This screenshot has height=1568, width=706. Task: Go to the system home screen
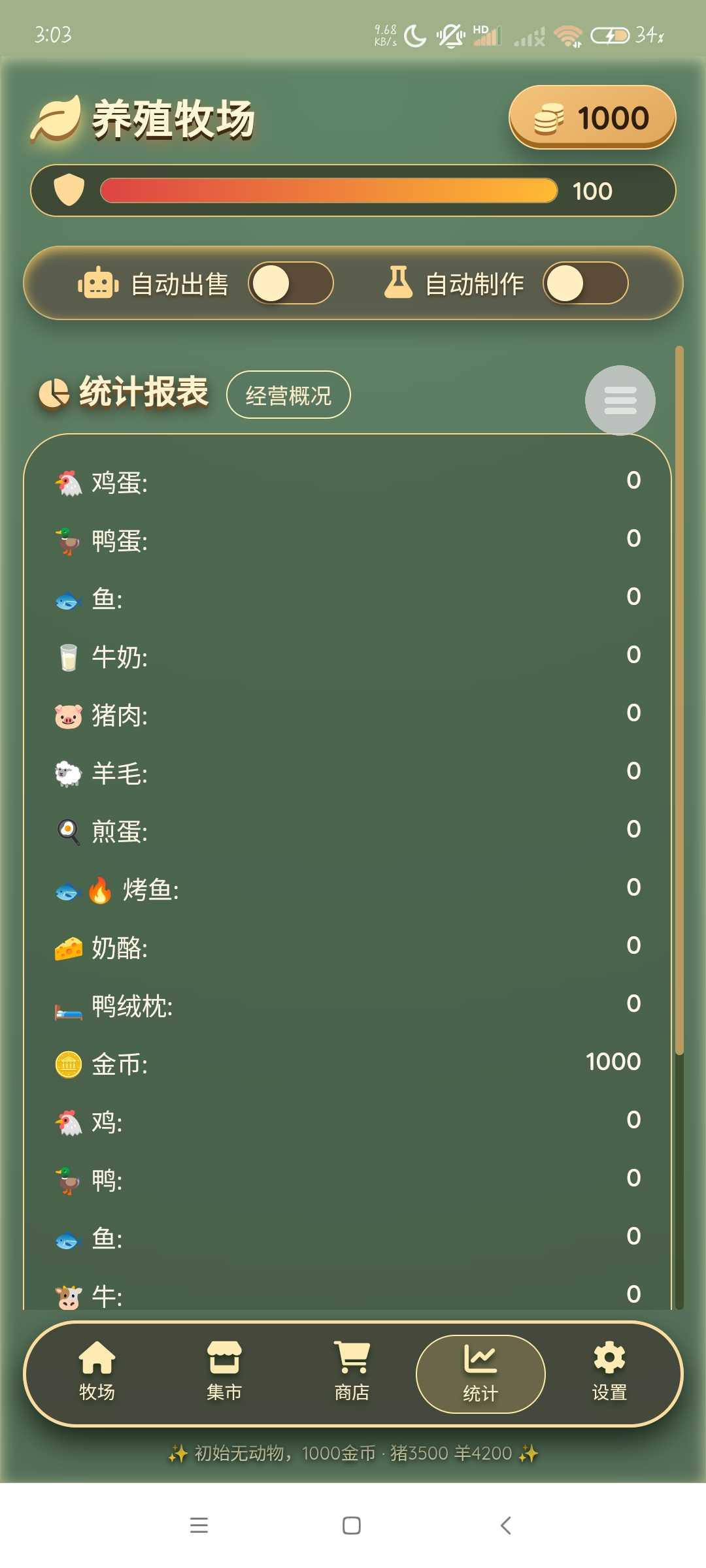point(352,1526)
